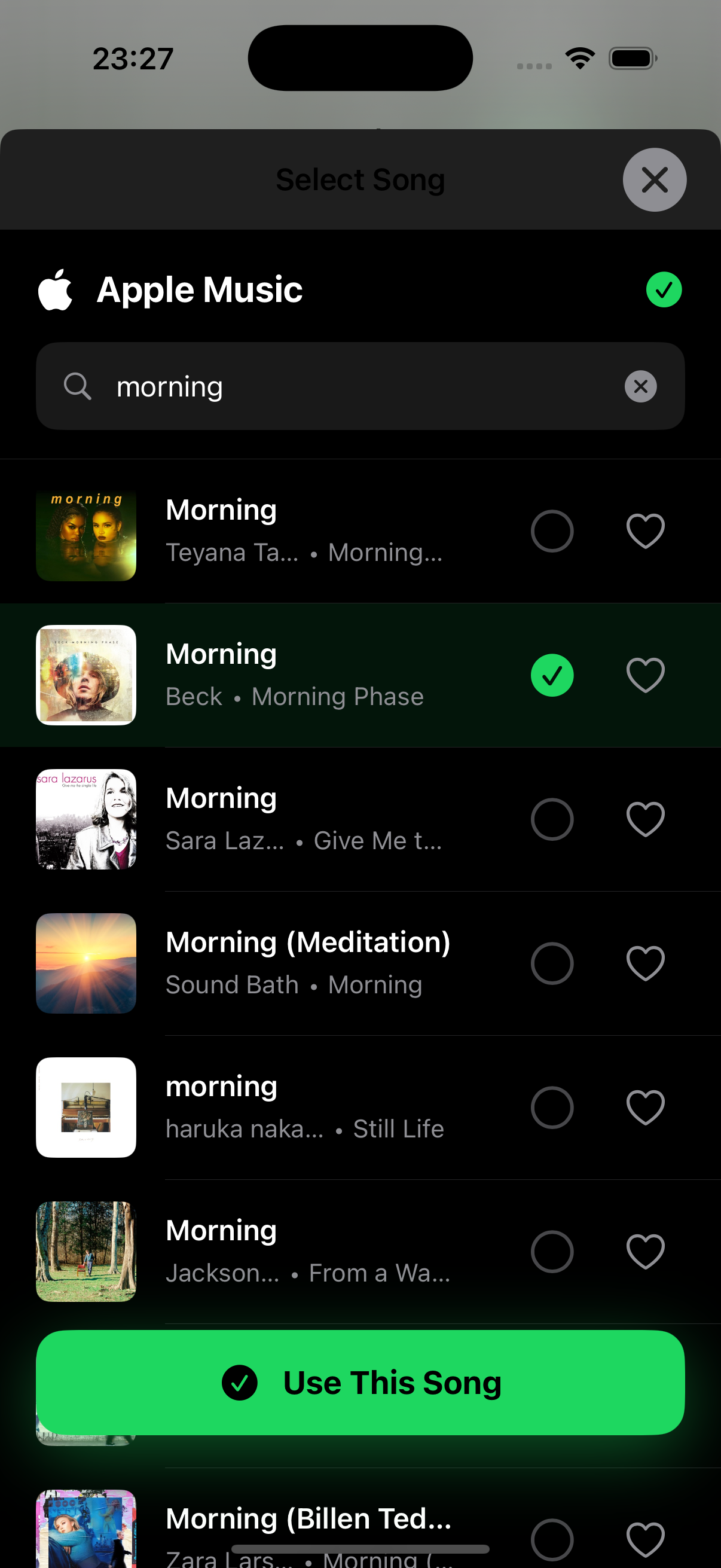Select Teyana Taylor's Morning selection circle
Screen dimensions: 721x1568
tap(552, 531)
